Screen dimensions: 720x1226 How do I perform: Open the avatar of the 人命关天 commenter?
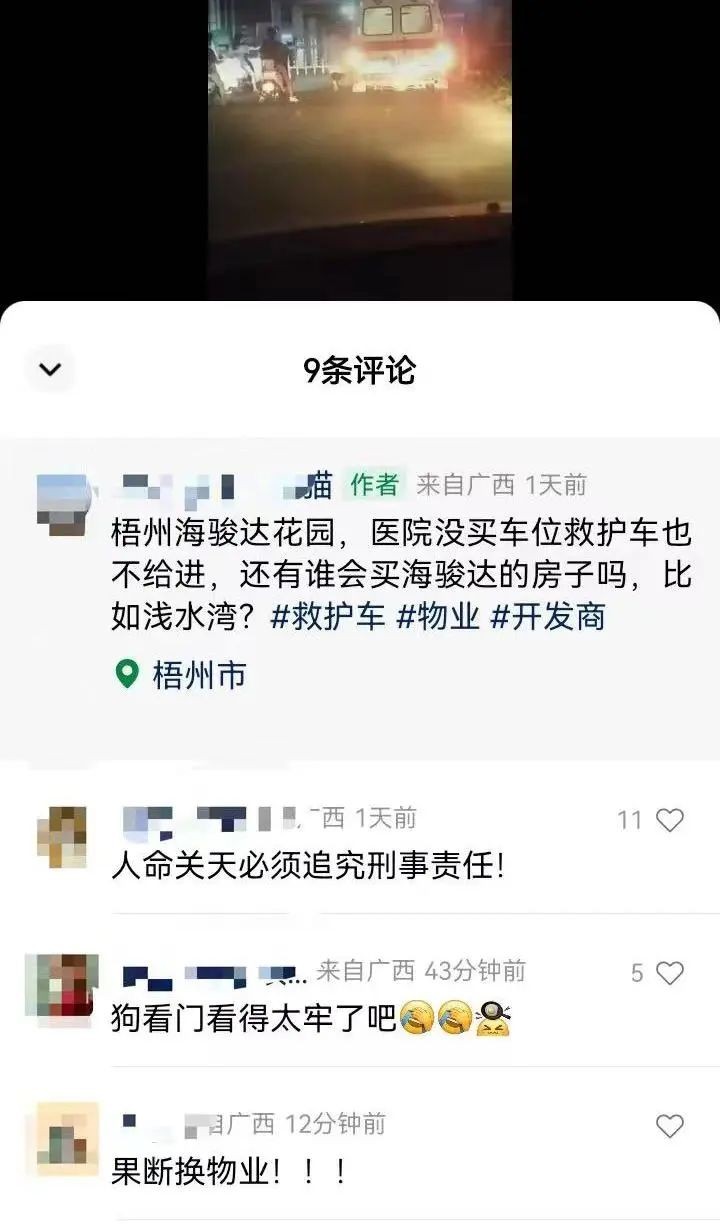[62, 837]
